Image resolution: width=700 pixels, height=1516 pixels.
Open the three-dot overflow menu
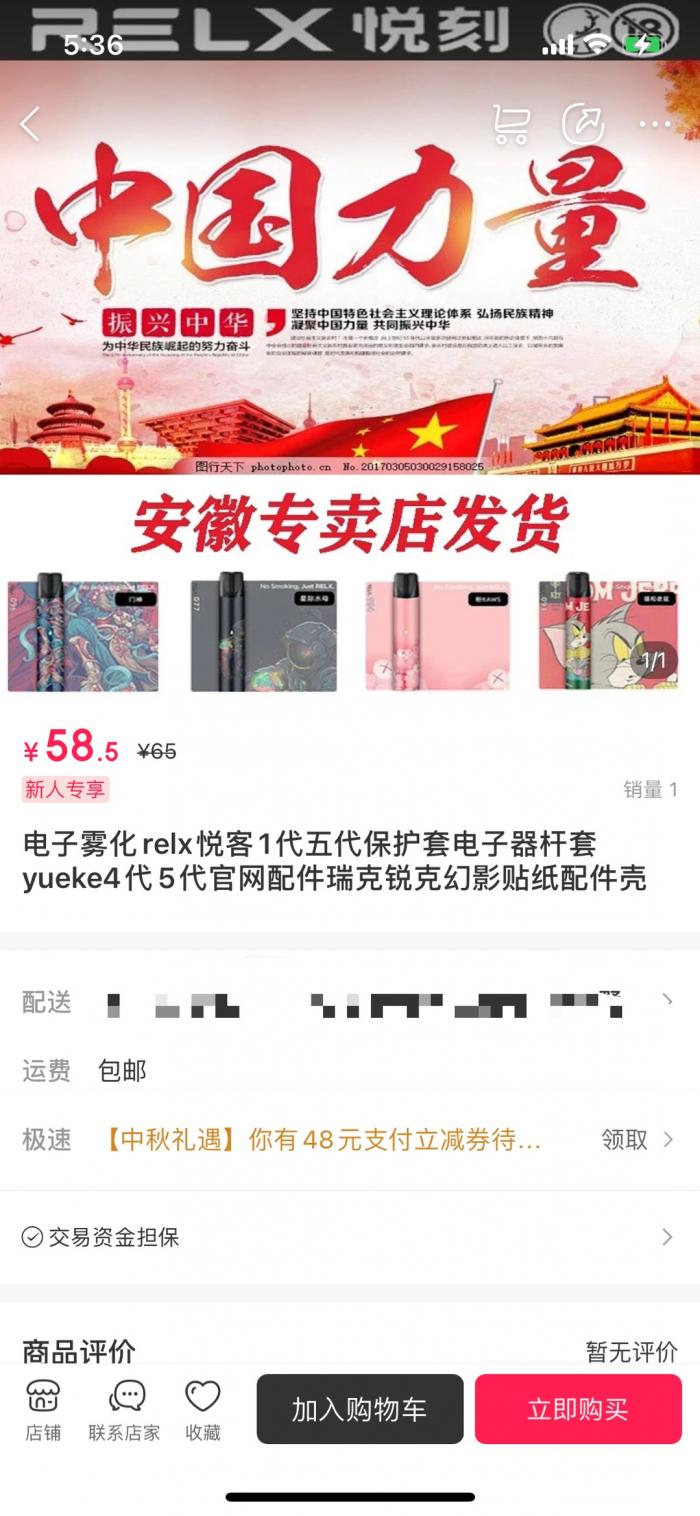coord(655,124)
